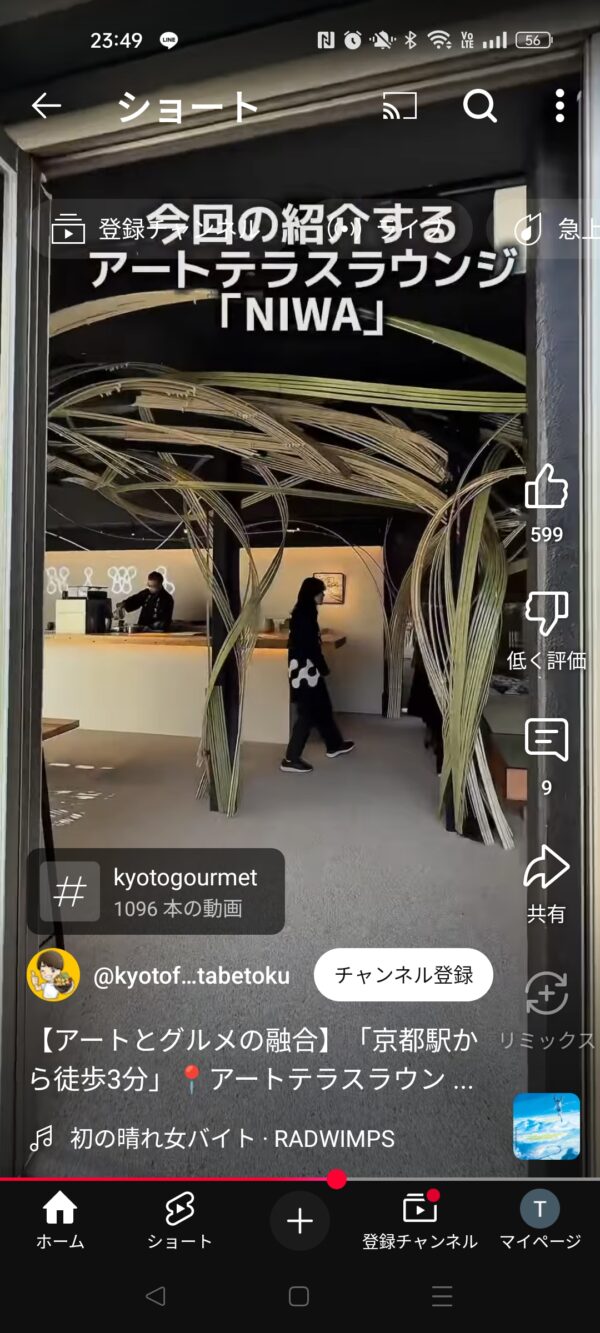Open the search icon
This screenshot has height=1333, width=600.
480,105
